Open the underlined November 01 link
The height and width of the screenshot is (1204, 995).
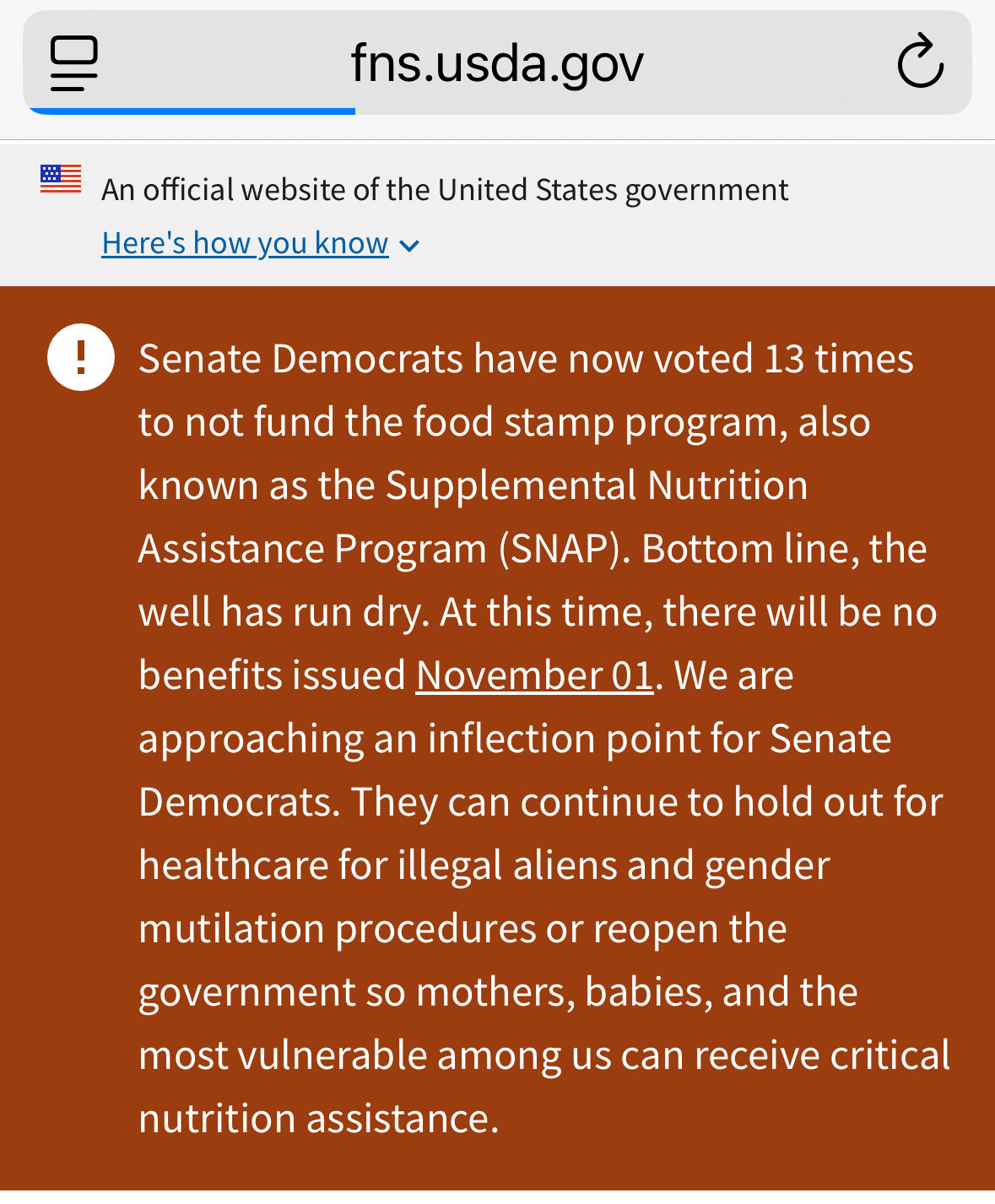(x=534, y=675)
